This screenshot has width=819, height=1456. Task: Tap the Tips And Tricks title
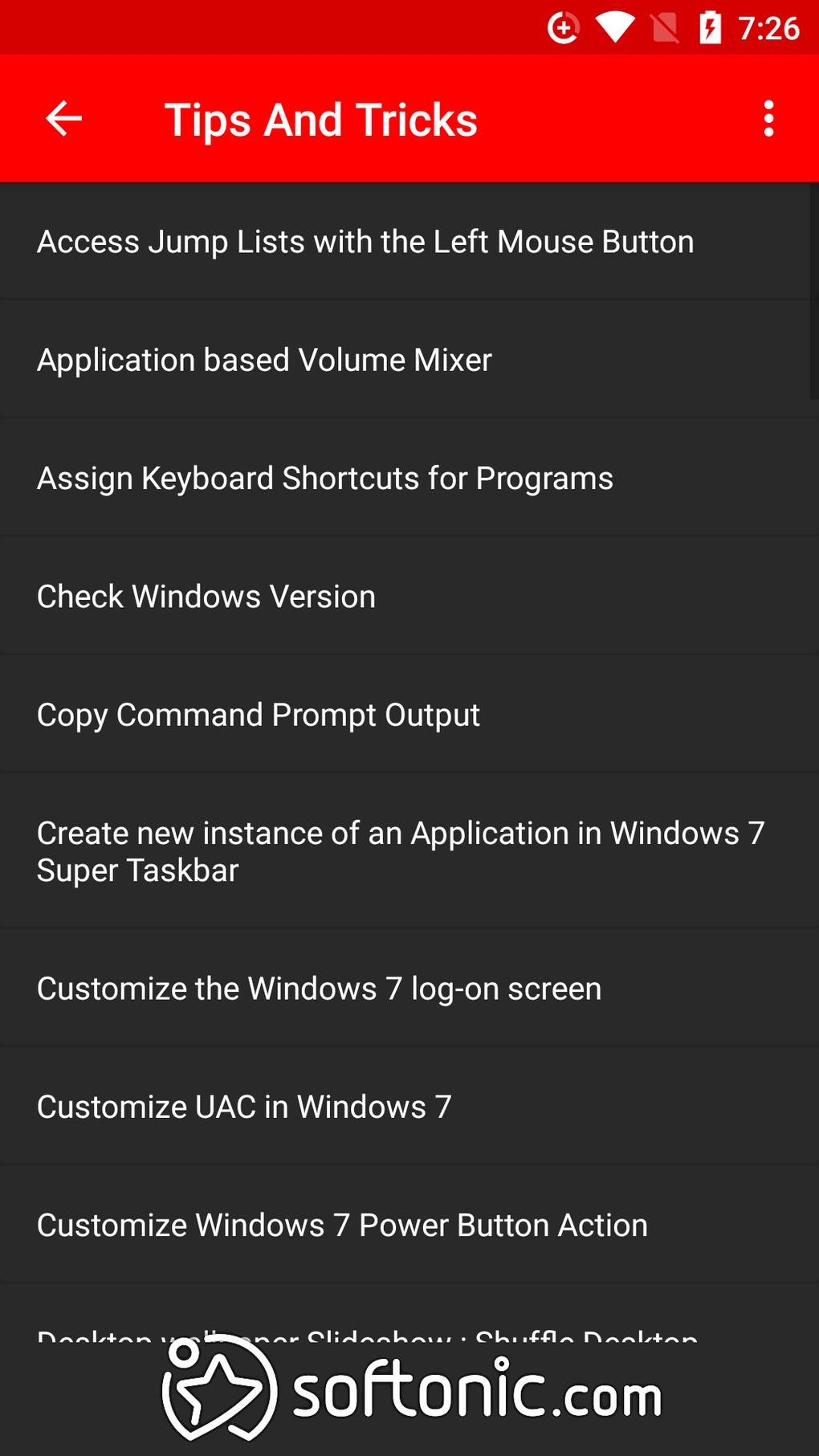click(x=320, y=118)
